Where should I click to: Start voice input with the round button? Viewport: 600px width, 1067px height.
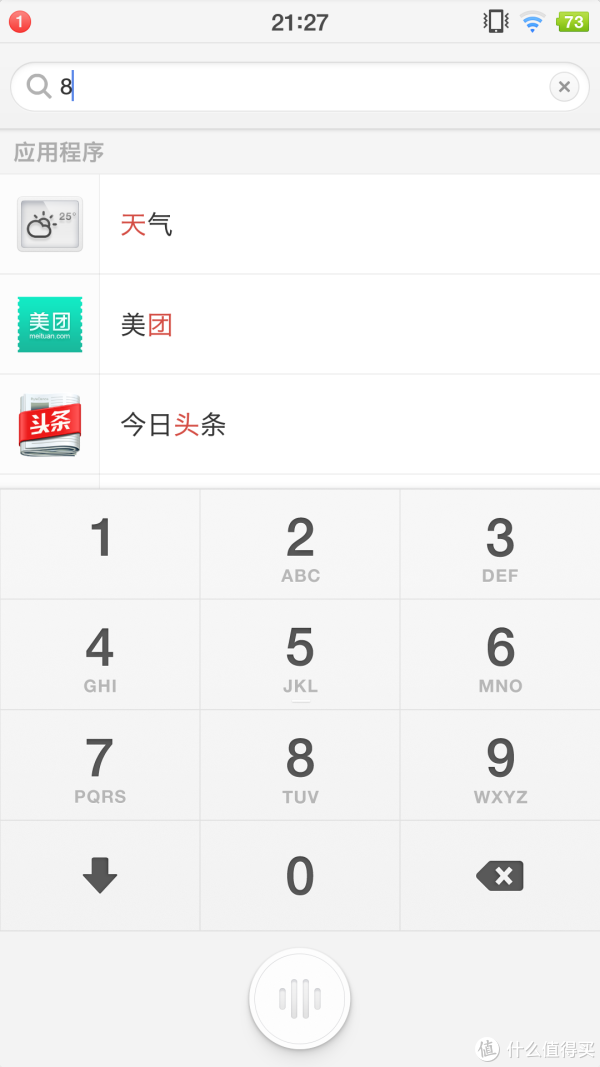(300, 998)
